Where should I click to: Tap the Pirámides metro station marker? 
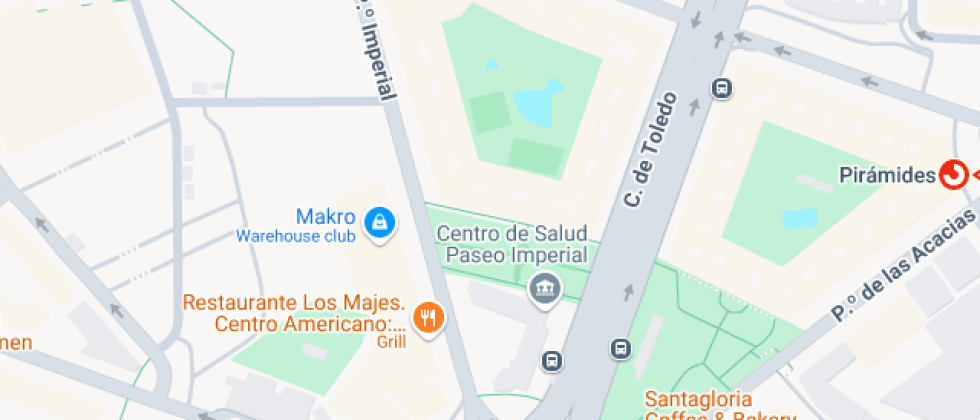pos(953,174)
